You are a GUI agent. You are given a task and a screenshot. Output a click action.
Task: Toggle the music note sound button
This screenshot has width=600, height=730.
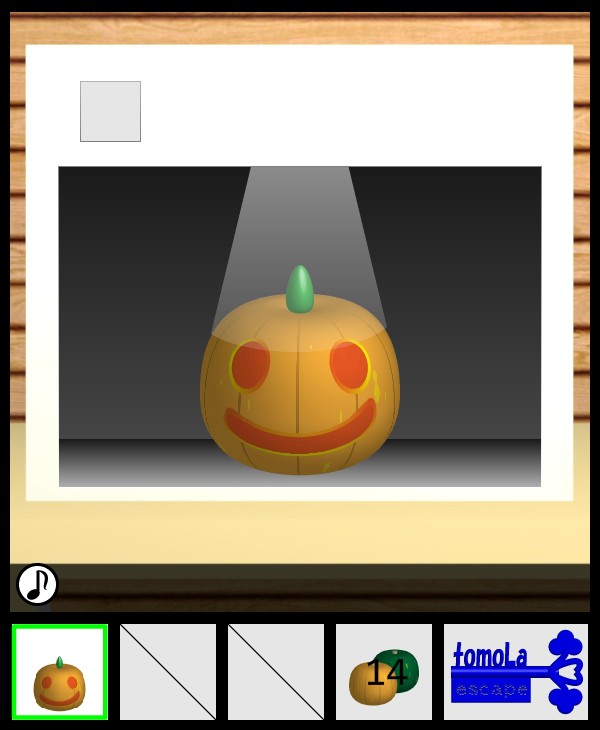[x=37, y=584]
